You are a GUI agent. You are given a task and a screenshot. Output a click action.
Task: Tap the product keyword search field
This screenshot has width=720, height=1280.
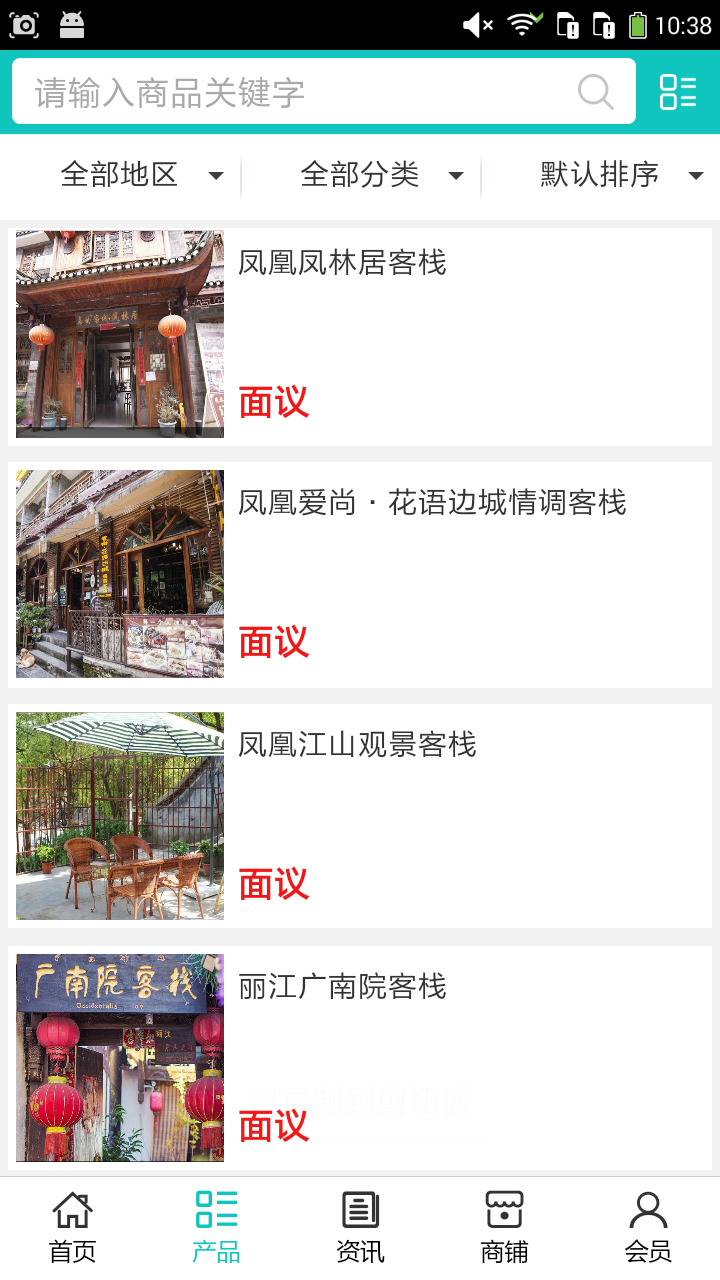pyautogui.click(x=300, y=92)
